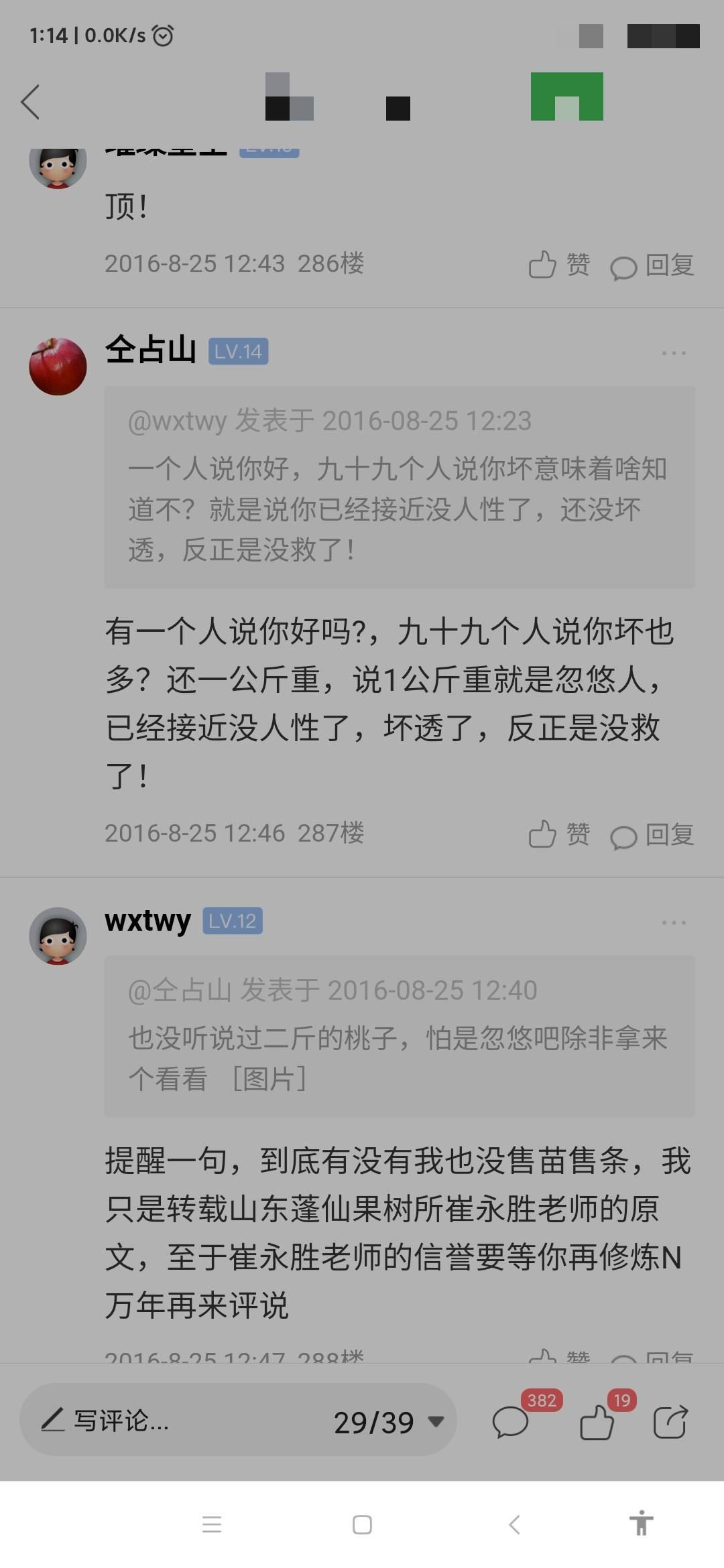
Task: Open the 29/39 page selector
Action: [389, 1422]
